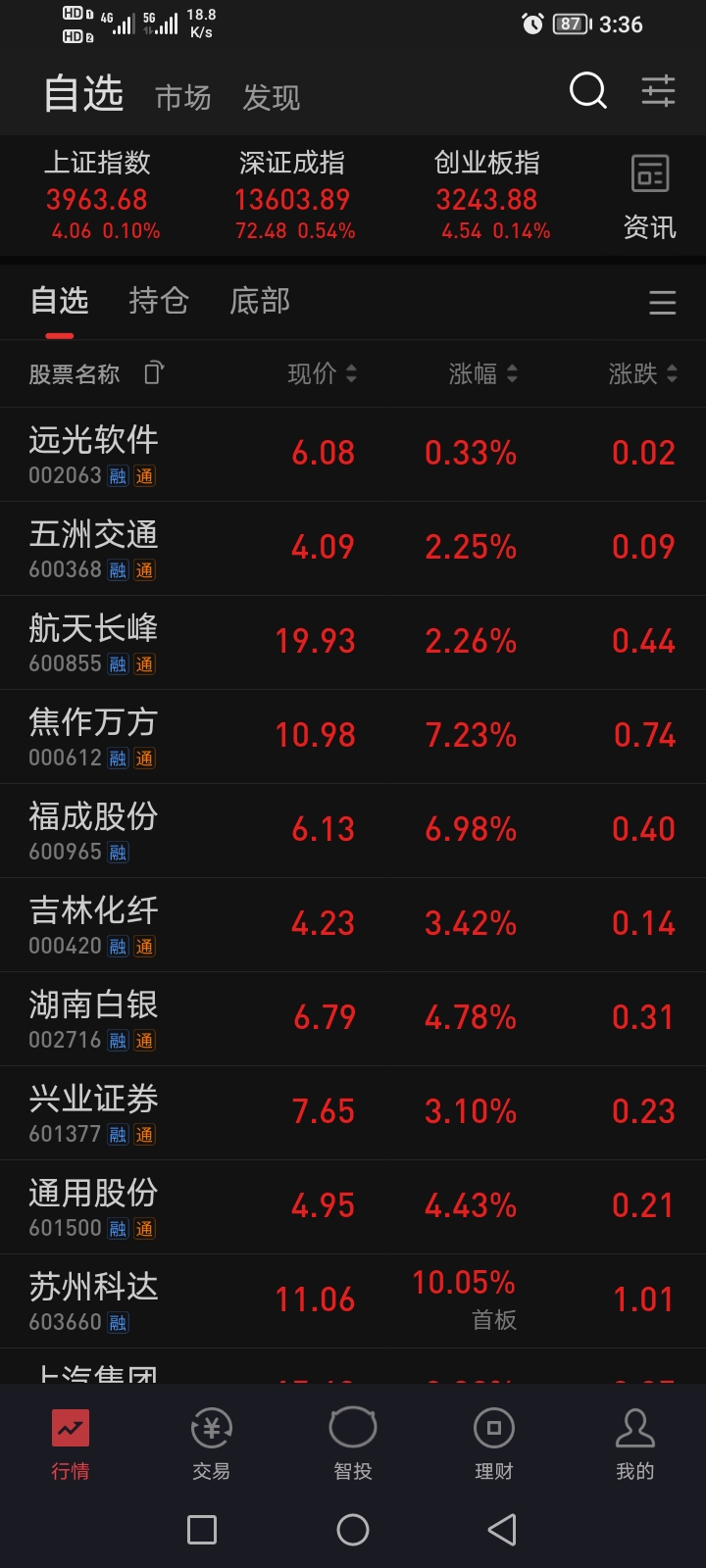Open the search icon
Image resolution: width=706 pixels, height=1568 pixels.
587,91
